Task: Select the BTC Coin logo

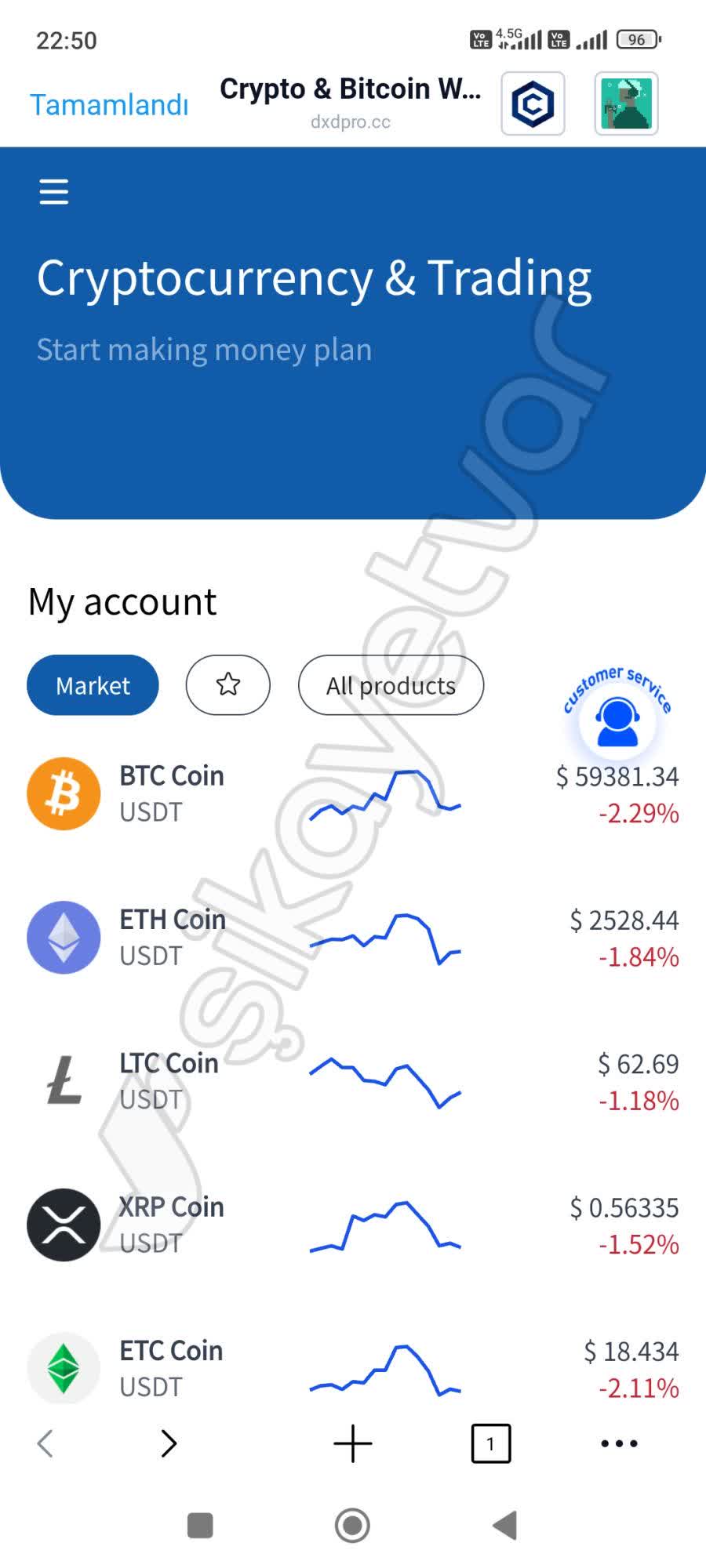Action: (64, 793)
